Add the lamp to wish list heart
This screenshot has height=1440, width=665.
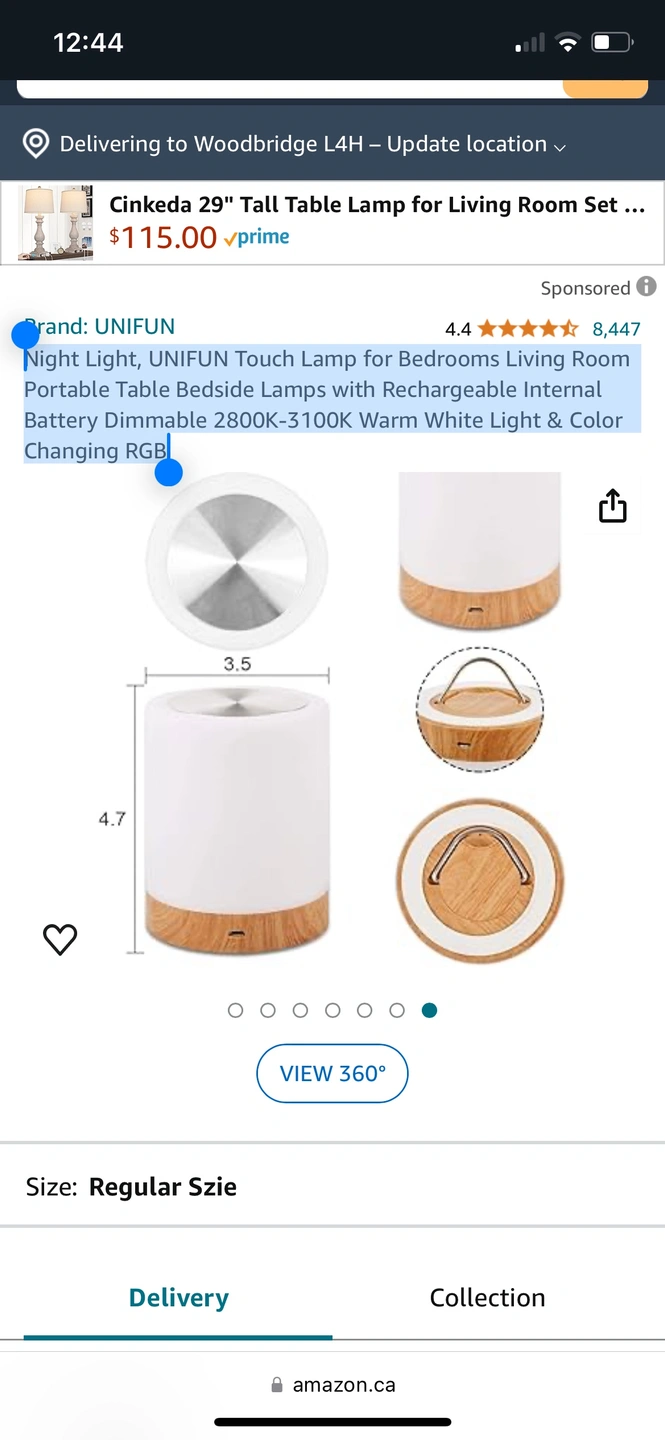click(60, 939)
